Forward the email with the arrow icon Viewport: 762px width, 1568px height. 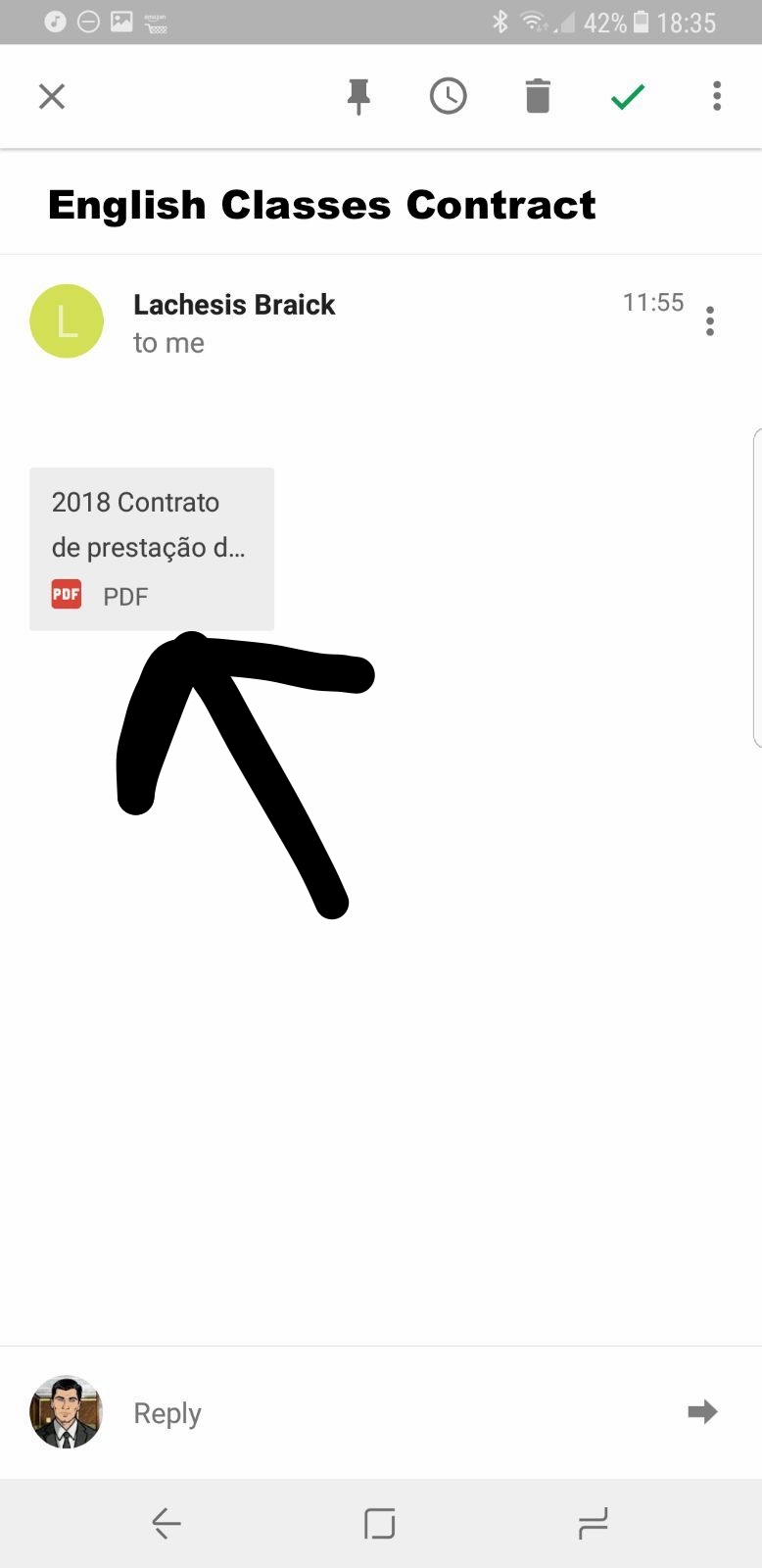pos(702,1412)
